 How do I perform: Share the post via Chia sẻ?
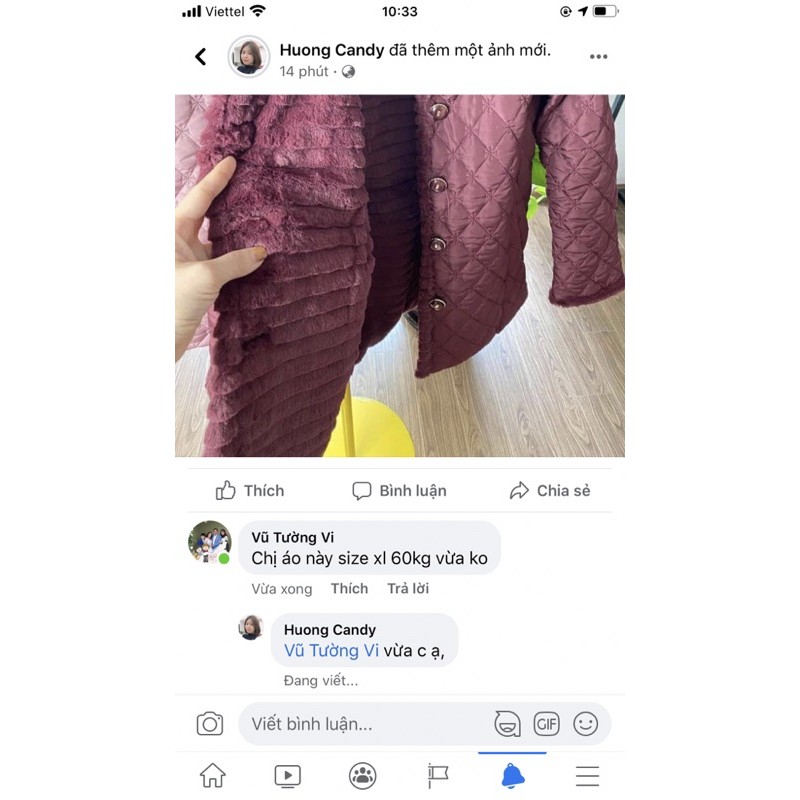click(550, 490)
